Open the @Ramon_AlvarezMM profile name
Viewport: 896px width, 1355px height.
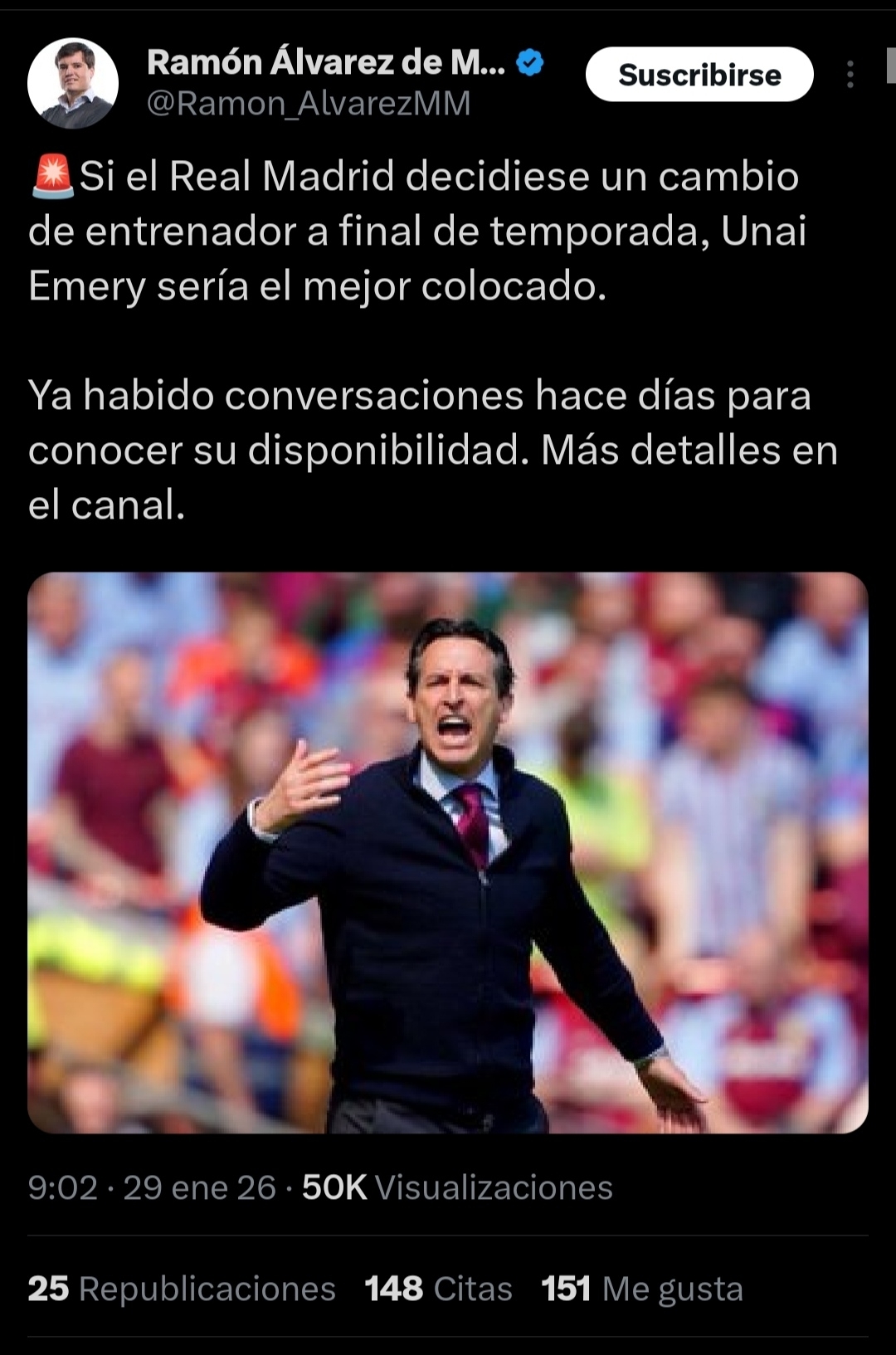point(309,104)
